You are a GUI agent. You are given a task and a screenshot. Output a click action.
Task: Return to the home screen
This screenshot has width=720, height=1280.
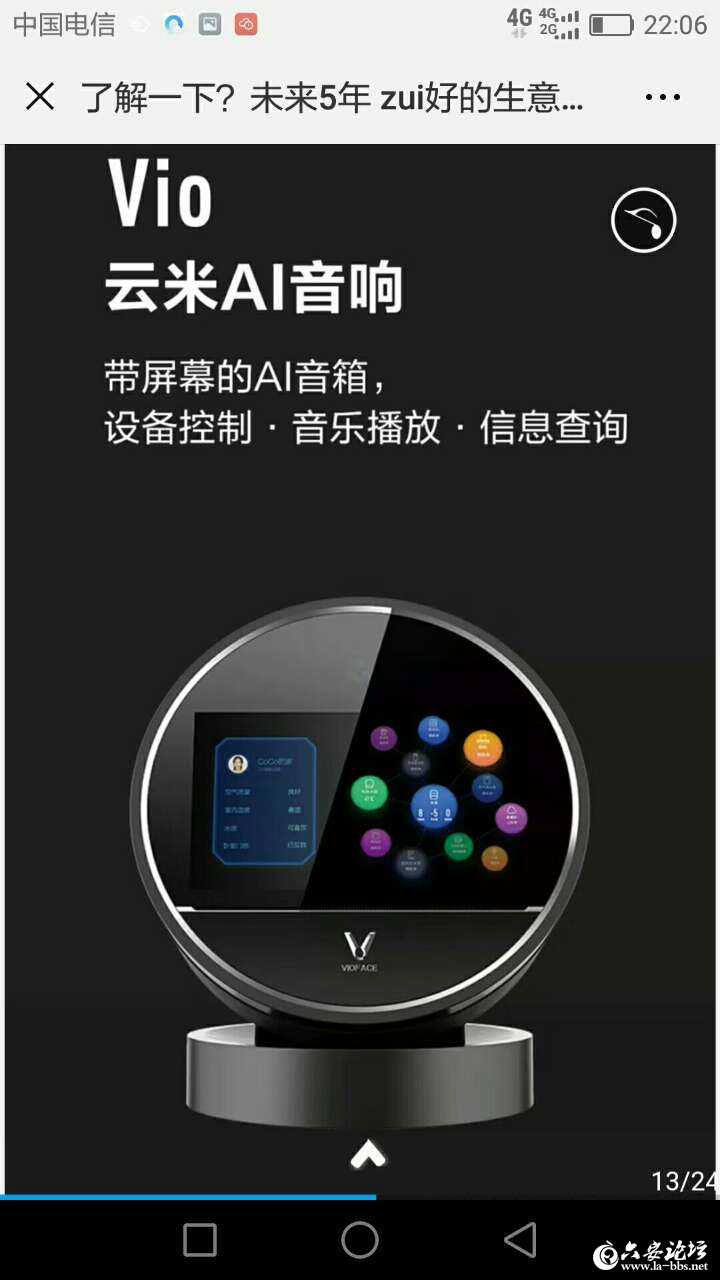(360, 1240)
